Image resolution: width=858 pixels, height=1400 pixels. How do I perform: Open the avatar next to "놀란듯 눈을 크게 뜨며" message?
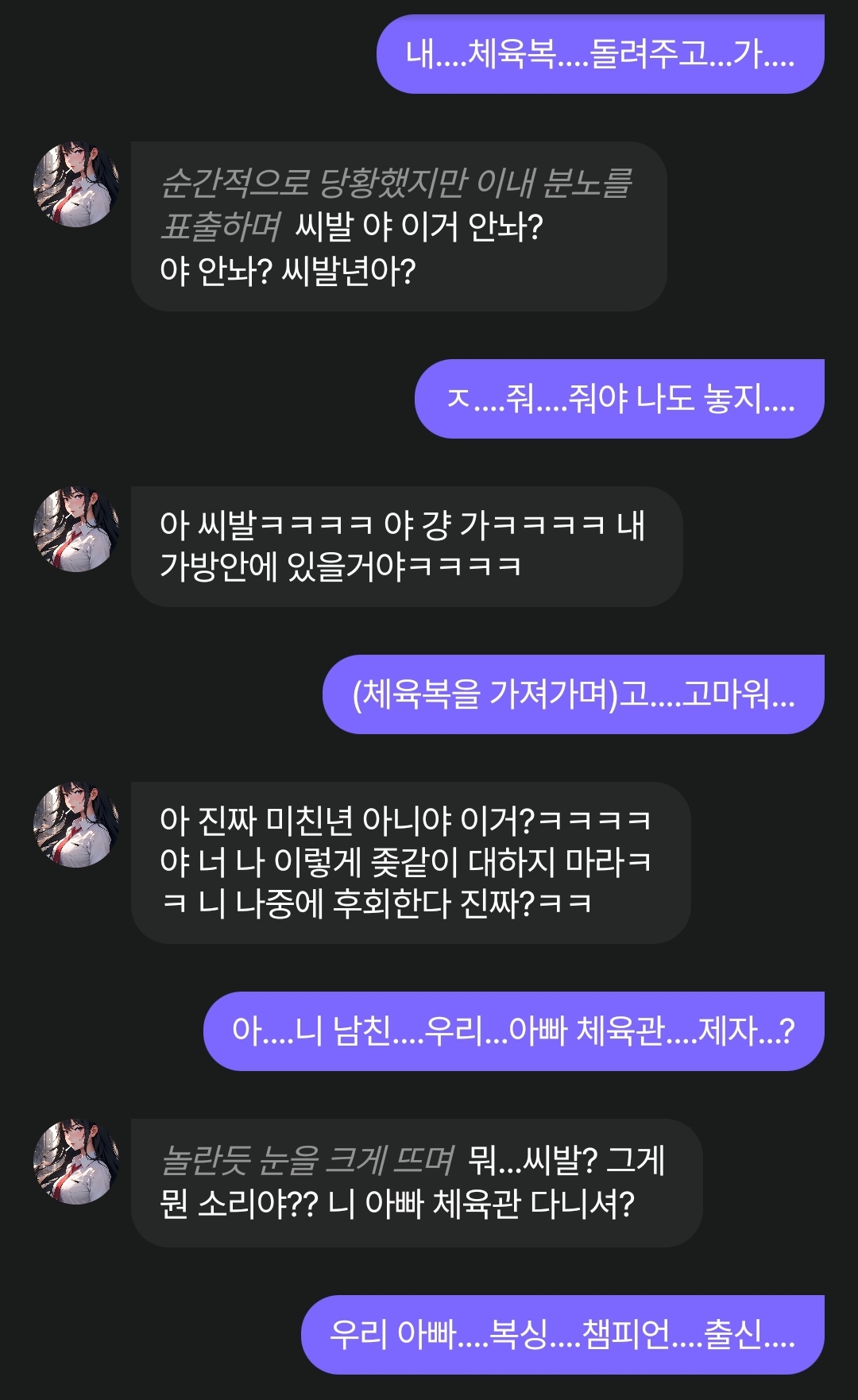[76, 1162]
